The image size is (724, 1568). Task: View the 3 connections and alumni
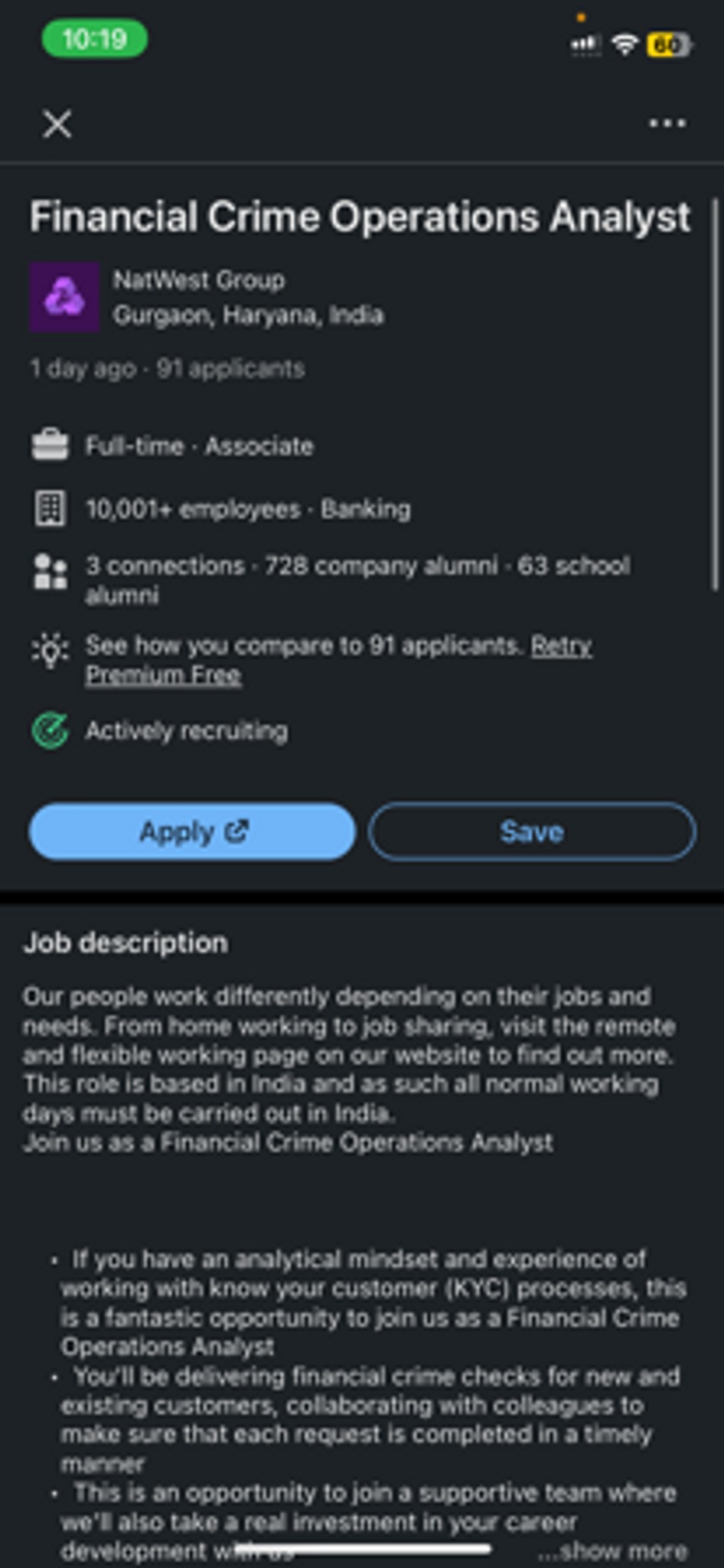[x=357, y=580]
